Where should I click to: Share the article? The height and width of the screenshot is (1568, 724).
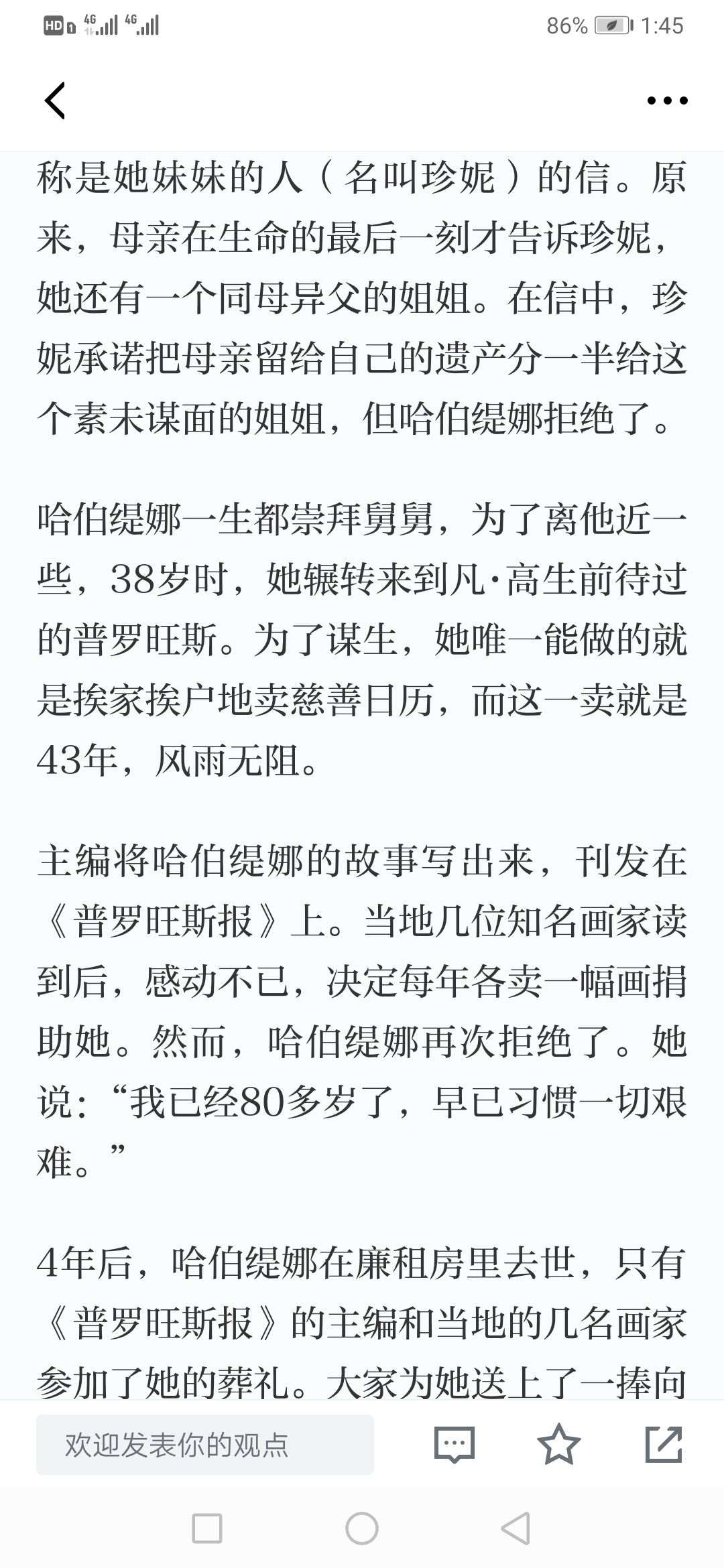coord(664,1444)
